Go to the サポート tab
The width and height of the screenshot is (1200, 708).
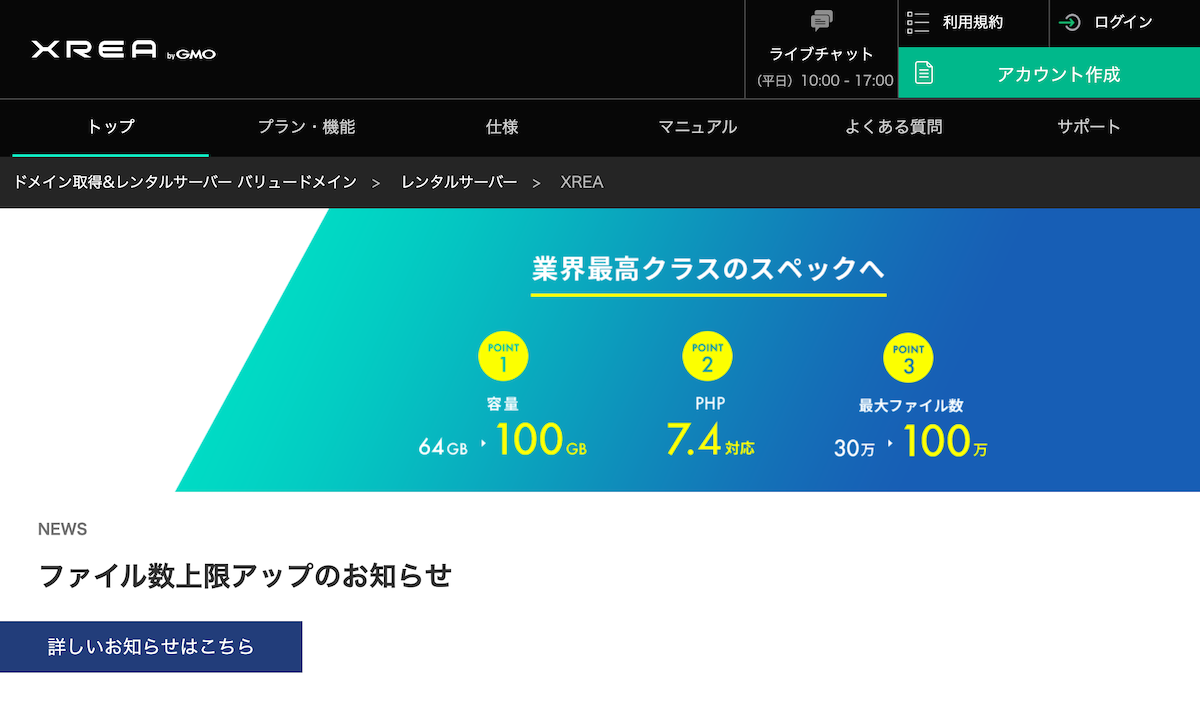(1089, 127)
